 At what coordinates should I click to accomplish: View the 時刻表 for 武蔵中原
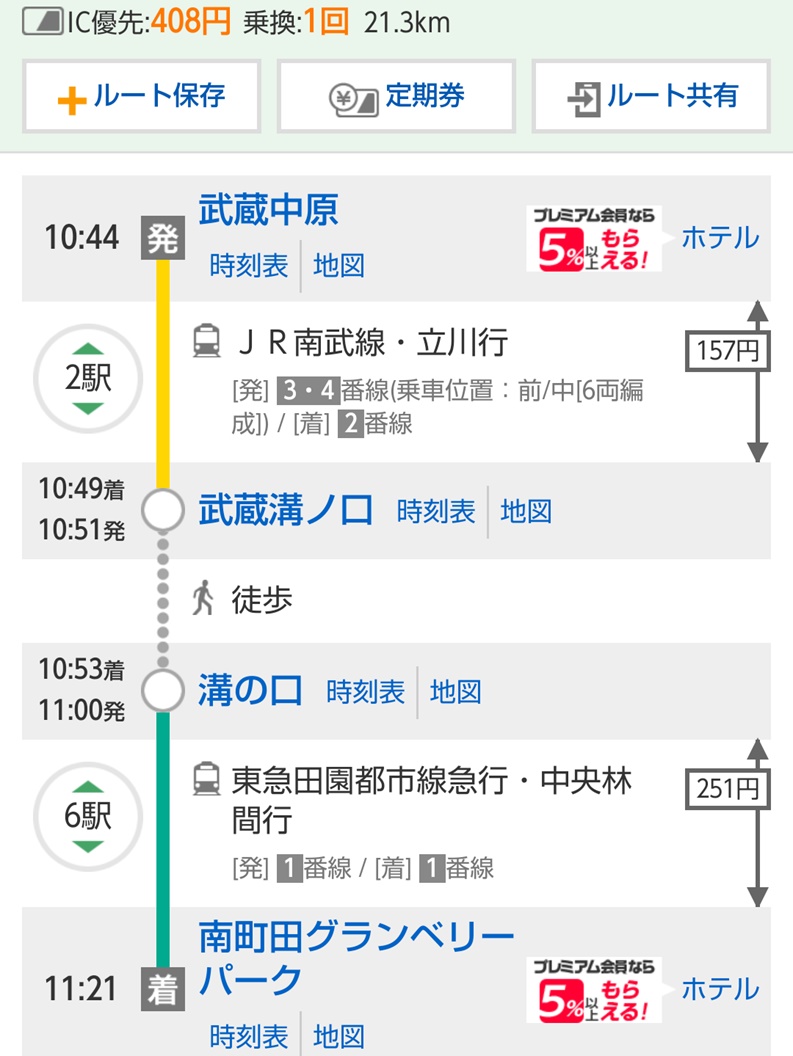pyautogui.click(x=249, y=265)
